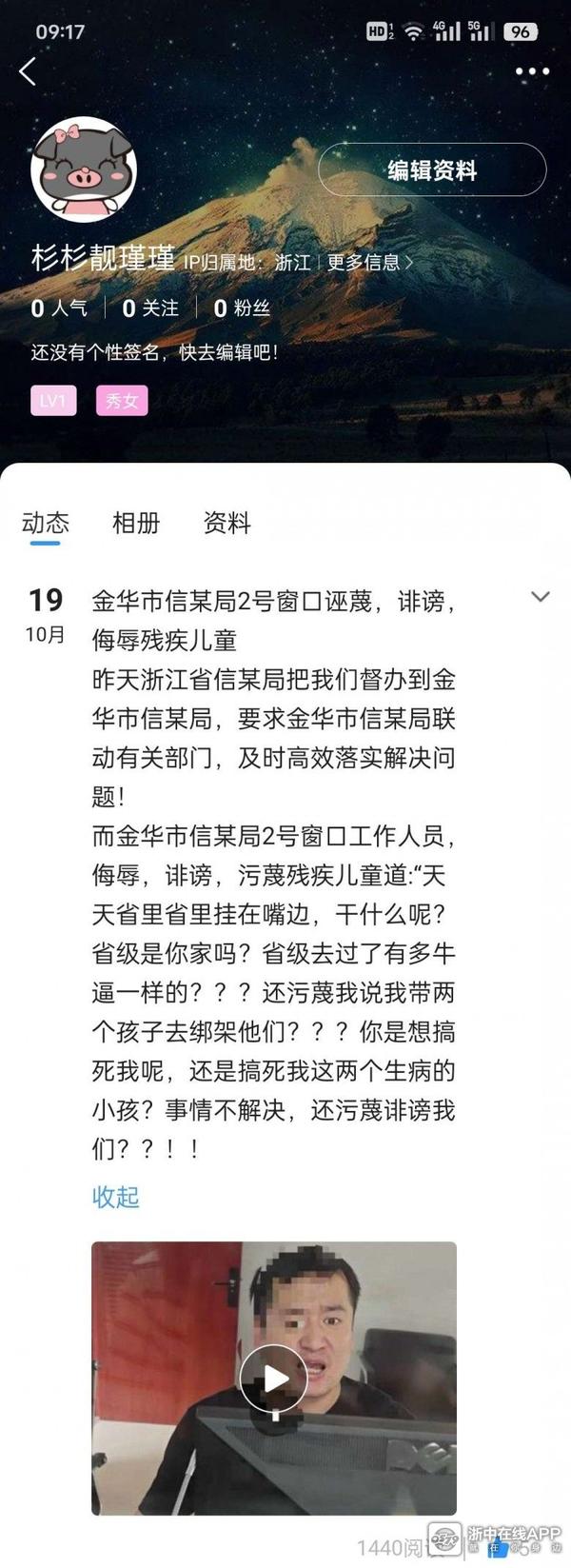Open the three-dot overflow menu

532,71
